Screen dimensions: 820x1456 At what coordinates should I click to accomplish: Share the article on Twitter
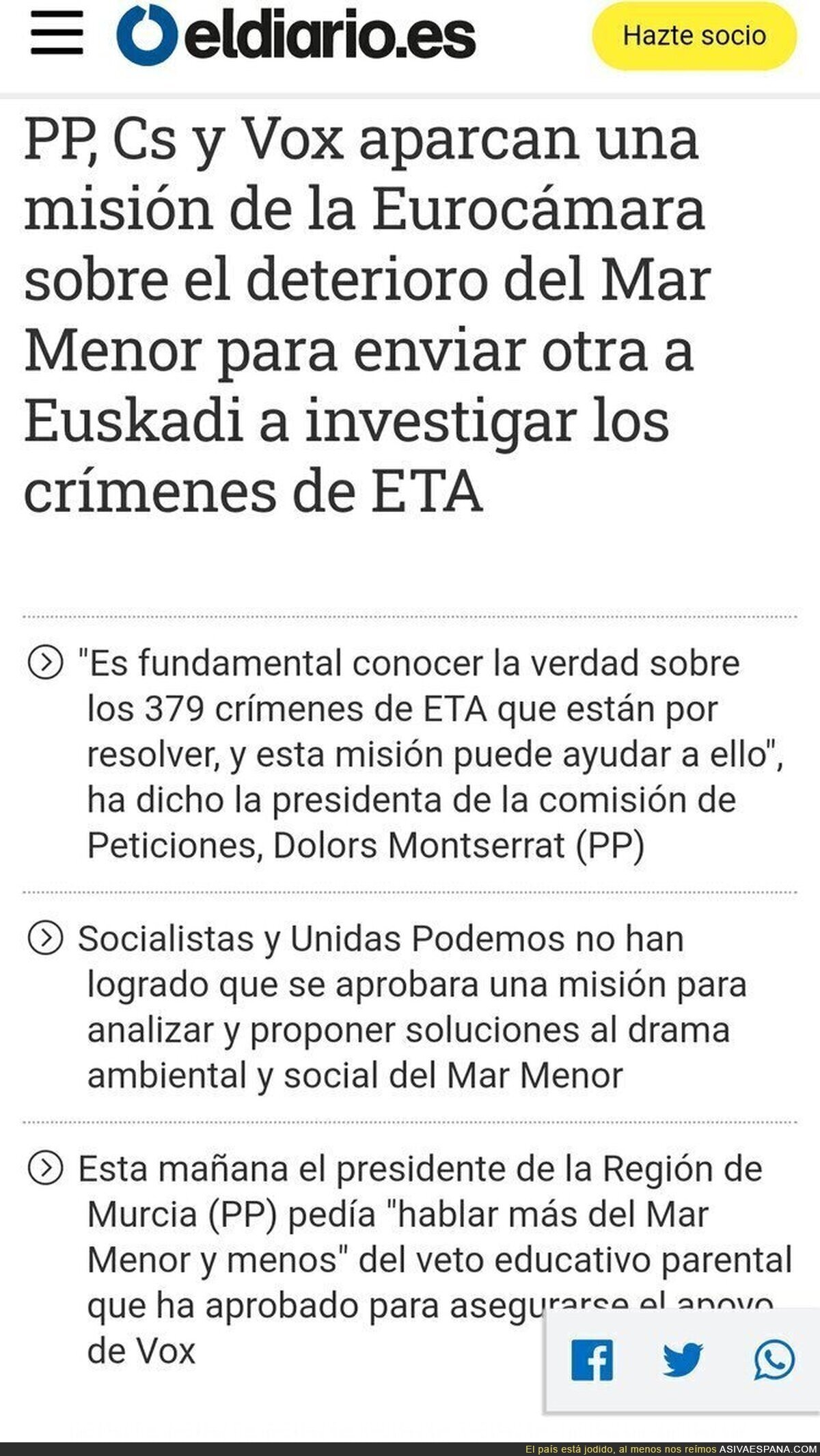click(x=683, y=1359)
